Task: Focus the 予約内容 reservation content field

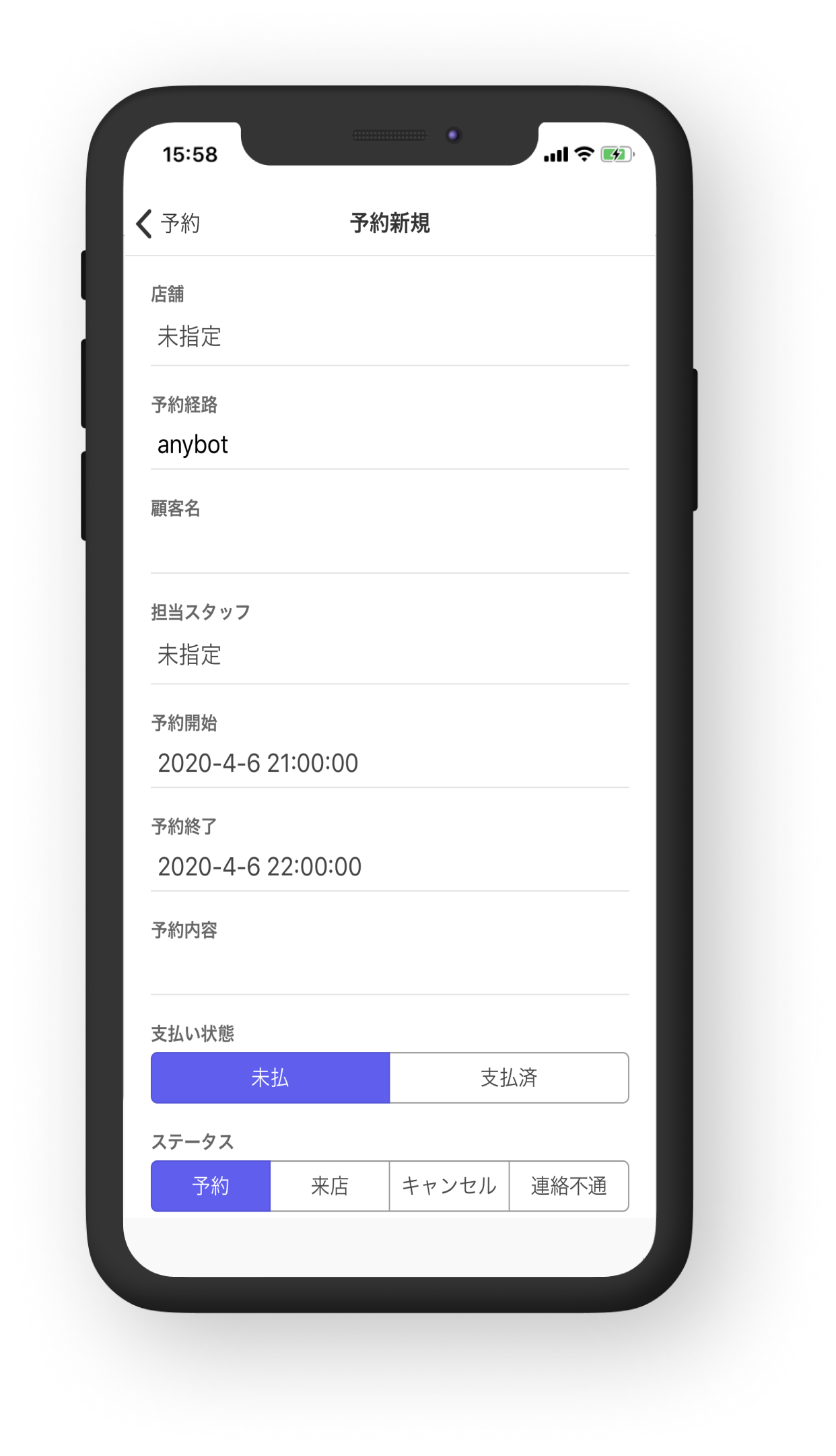Action: (390, 970)
